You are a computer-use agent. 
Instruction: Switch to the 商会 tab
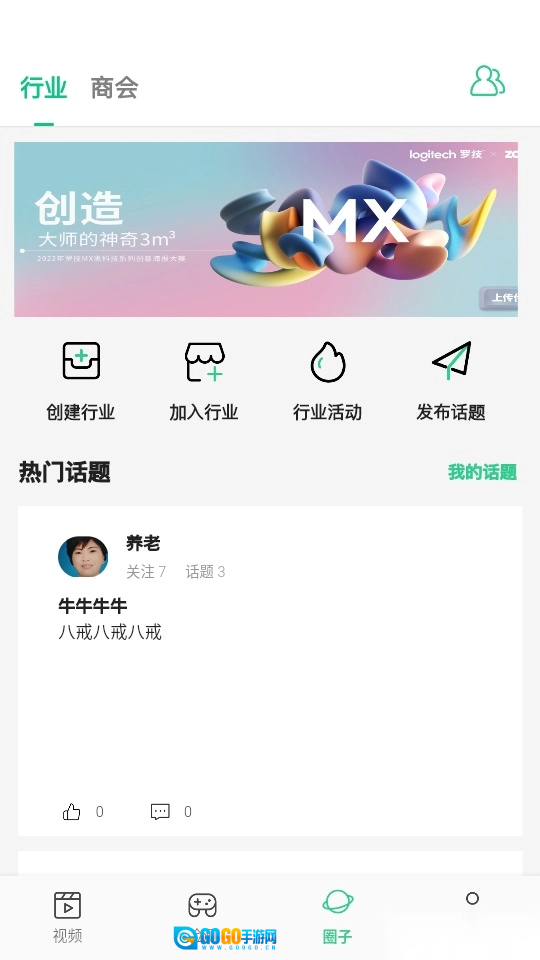click(x=114, y=88)
